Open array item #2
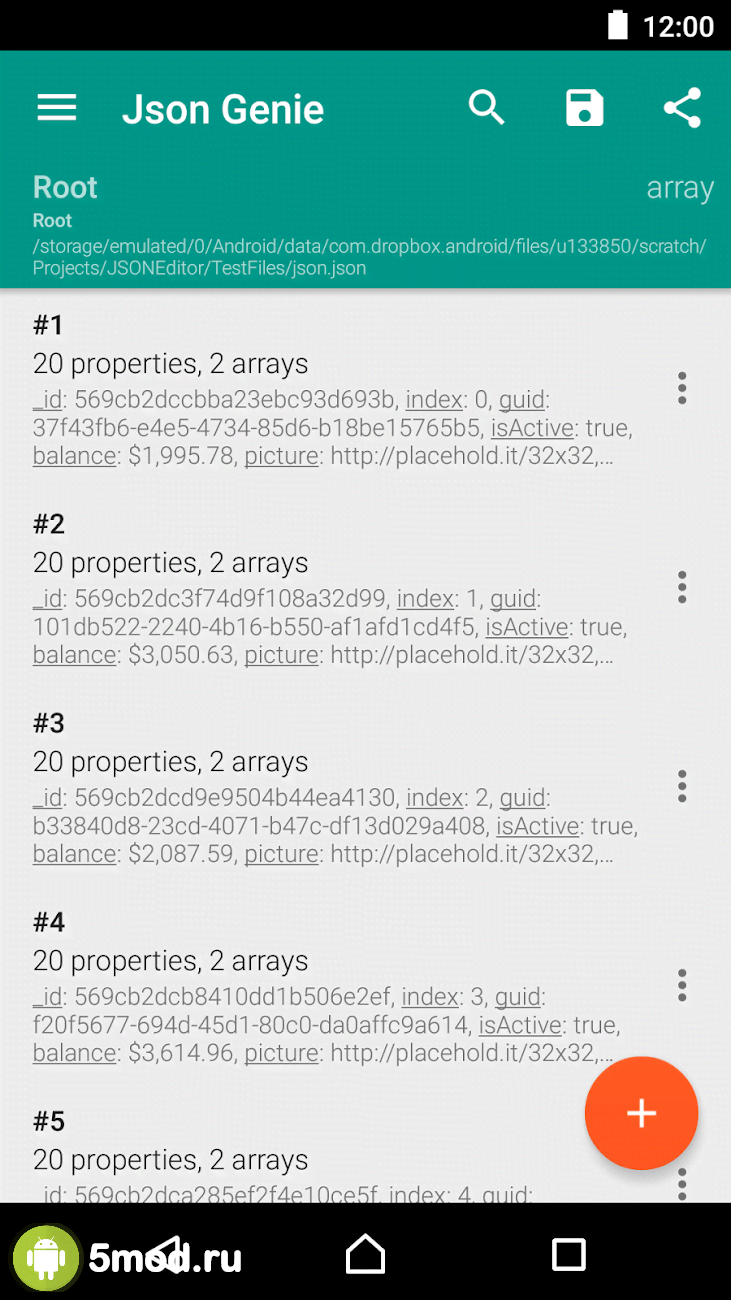731x1300 pixels. point(330,591)
